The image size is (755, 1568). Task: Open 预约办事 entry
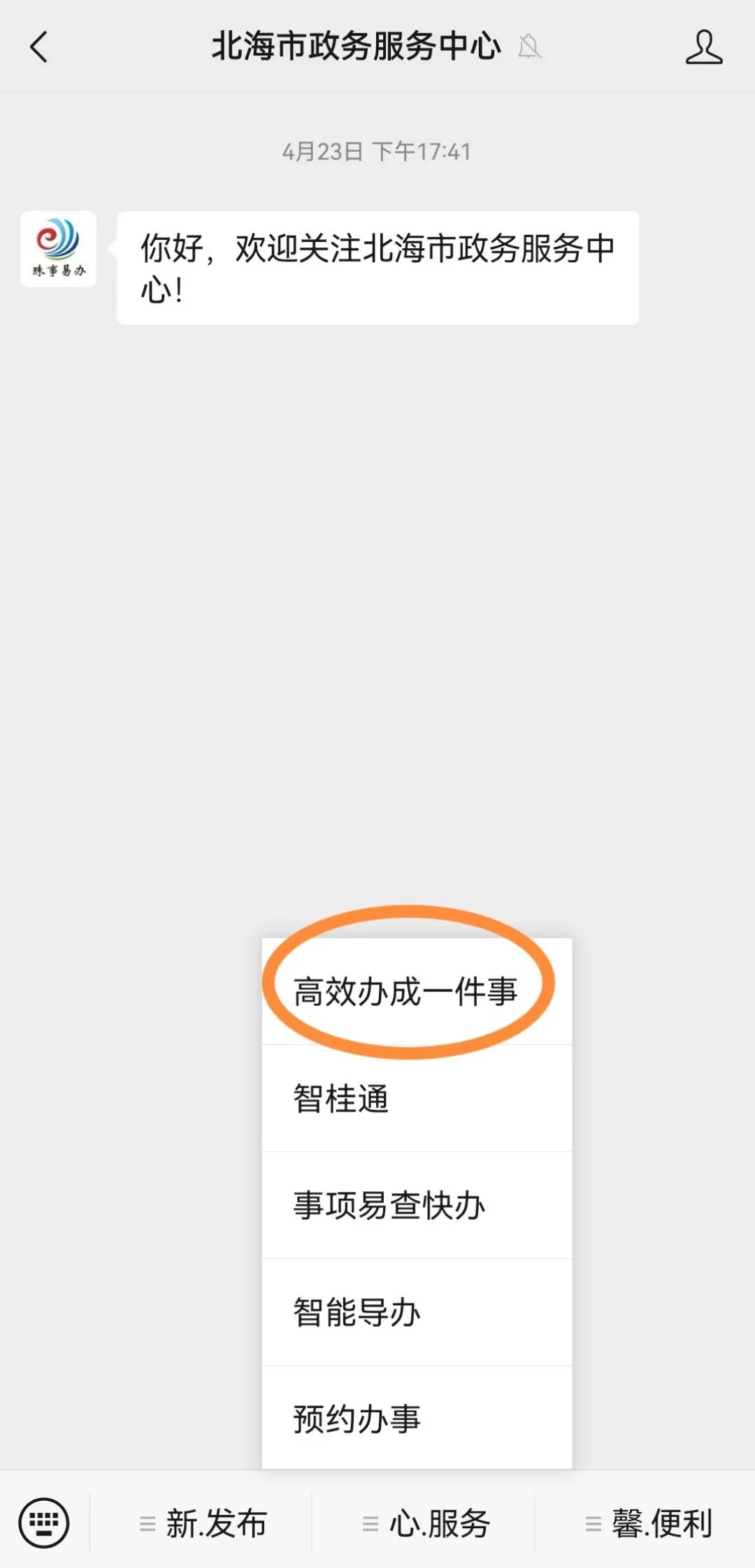[417, 1418]
